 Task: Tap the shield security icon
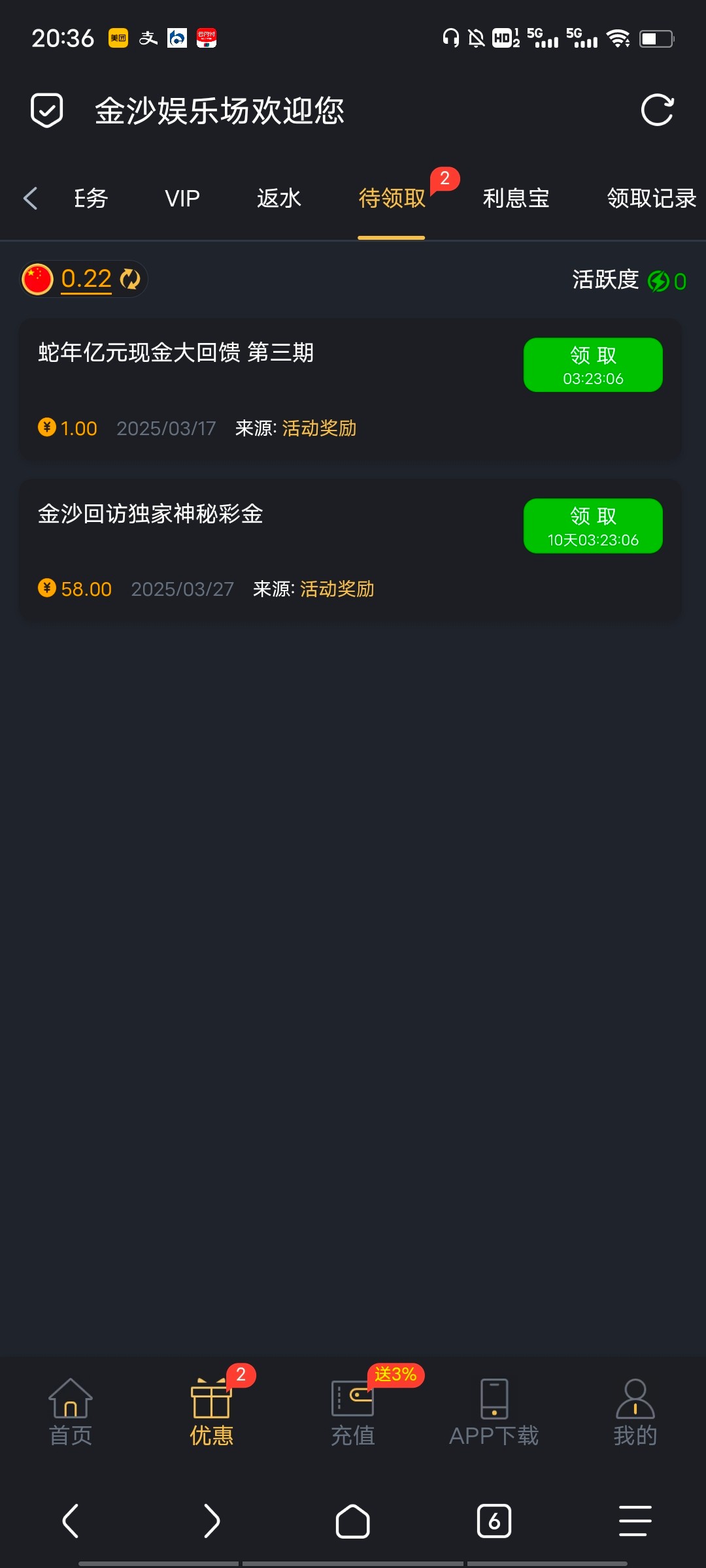pos(47,110)
